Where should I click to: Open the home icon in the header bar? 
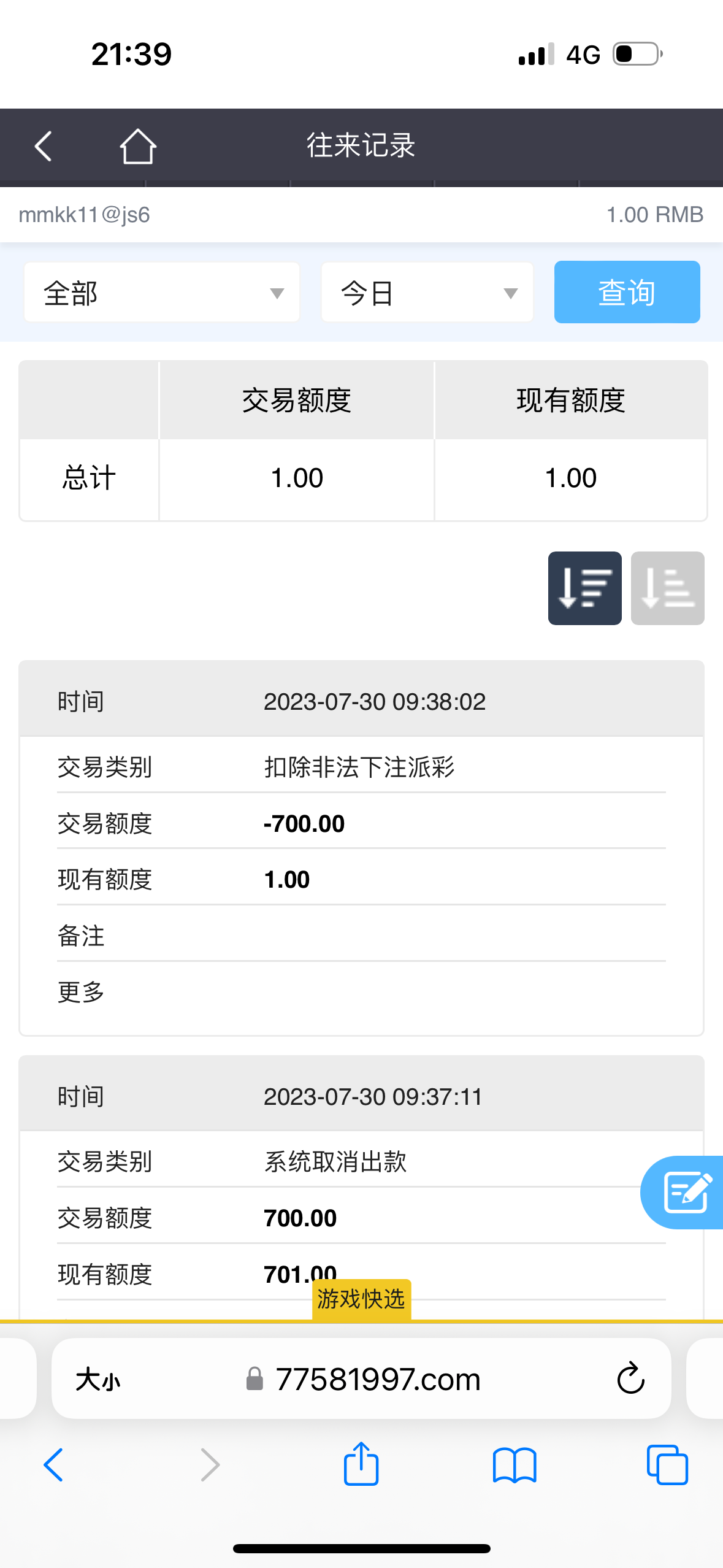click(138, 147)
